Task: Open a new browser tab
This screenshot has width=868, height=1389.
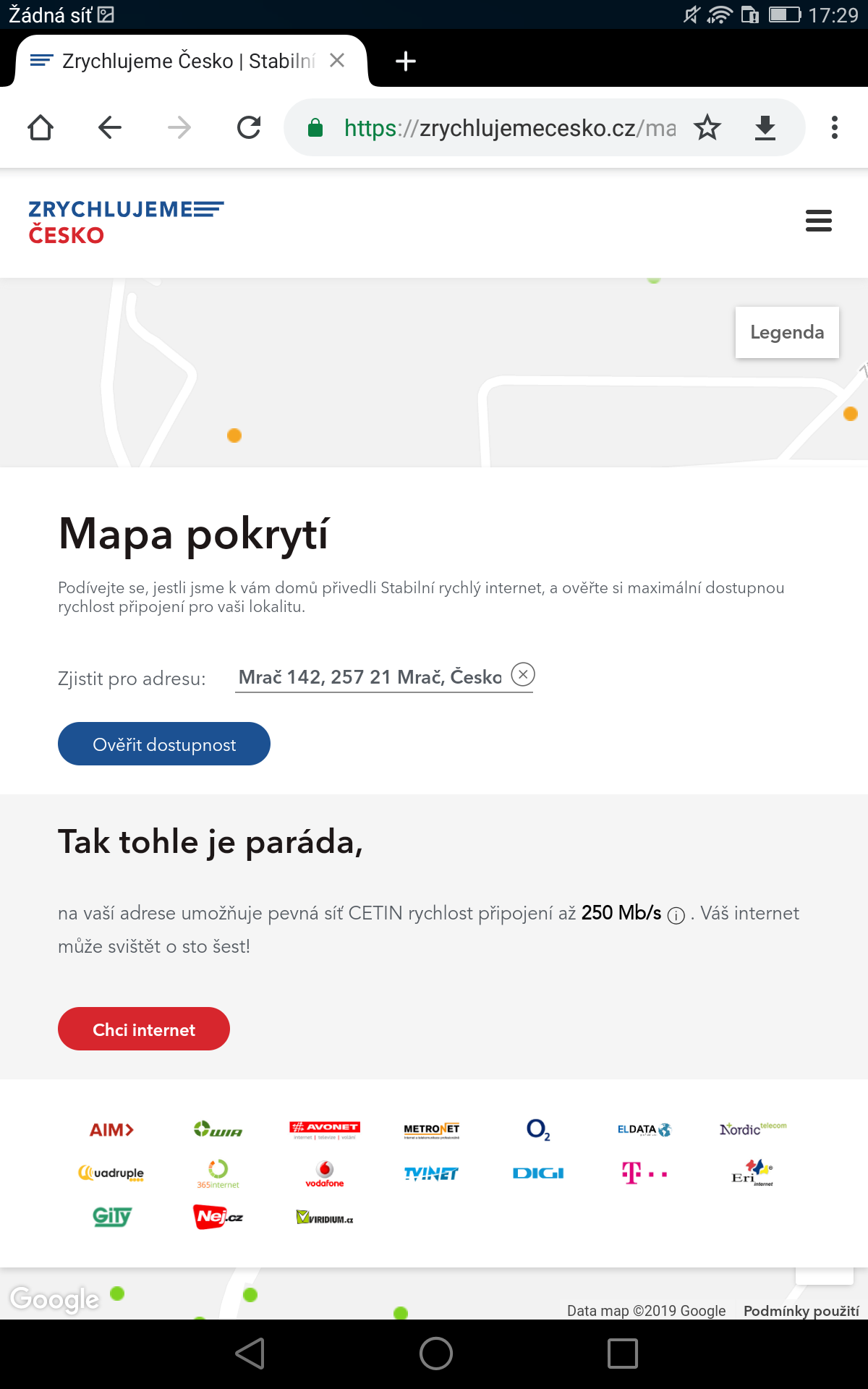Action: pos(406,61)
